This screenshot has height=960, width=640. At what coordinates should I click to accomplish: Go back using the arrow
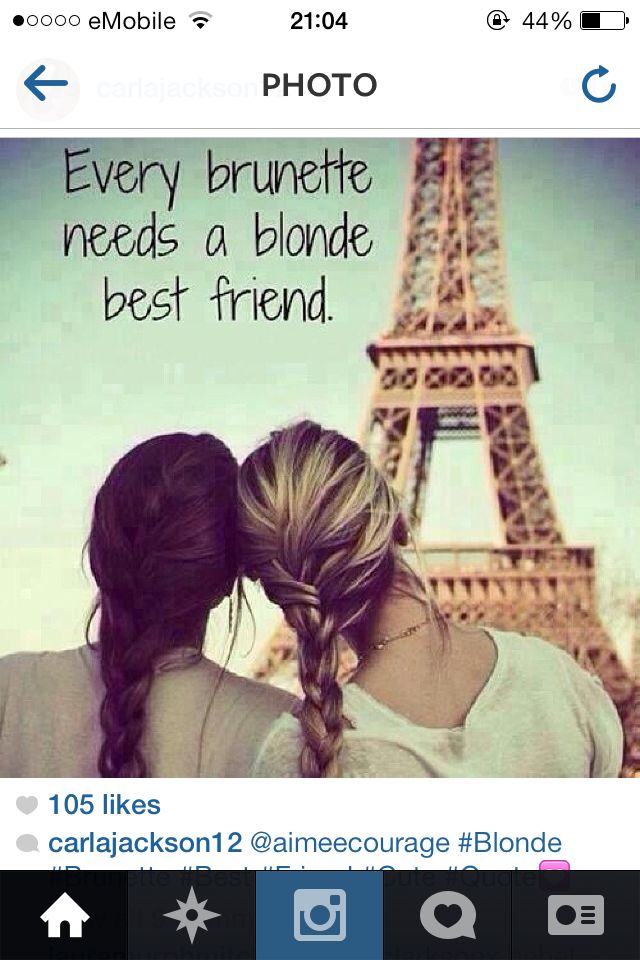(46, 86)
